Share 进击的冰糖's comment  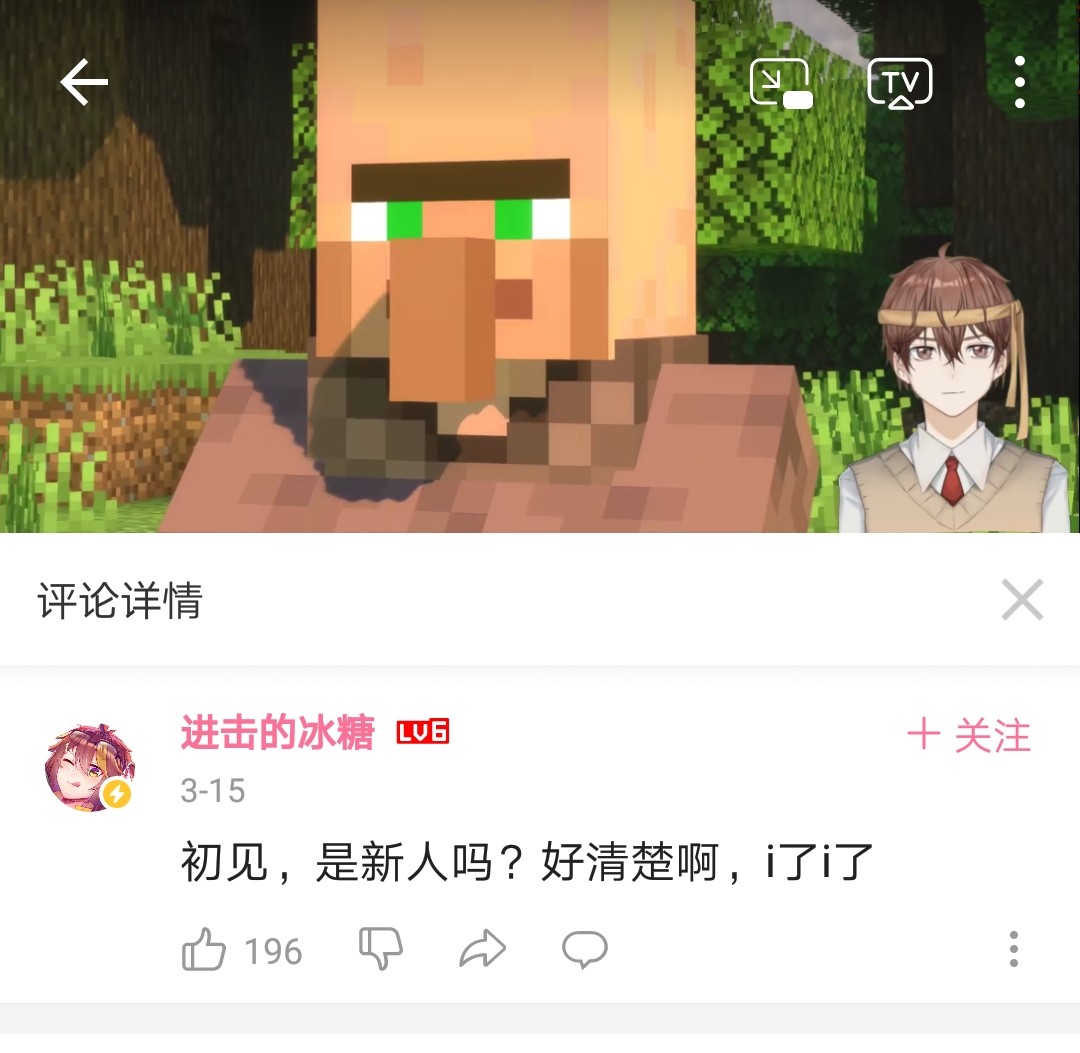click(x=483, y=949)
